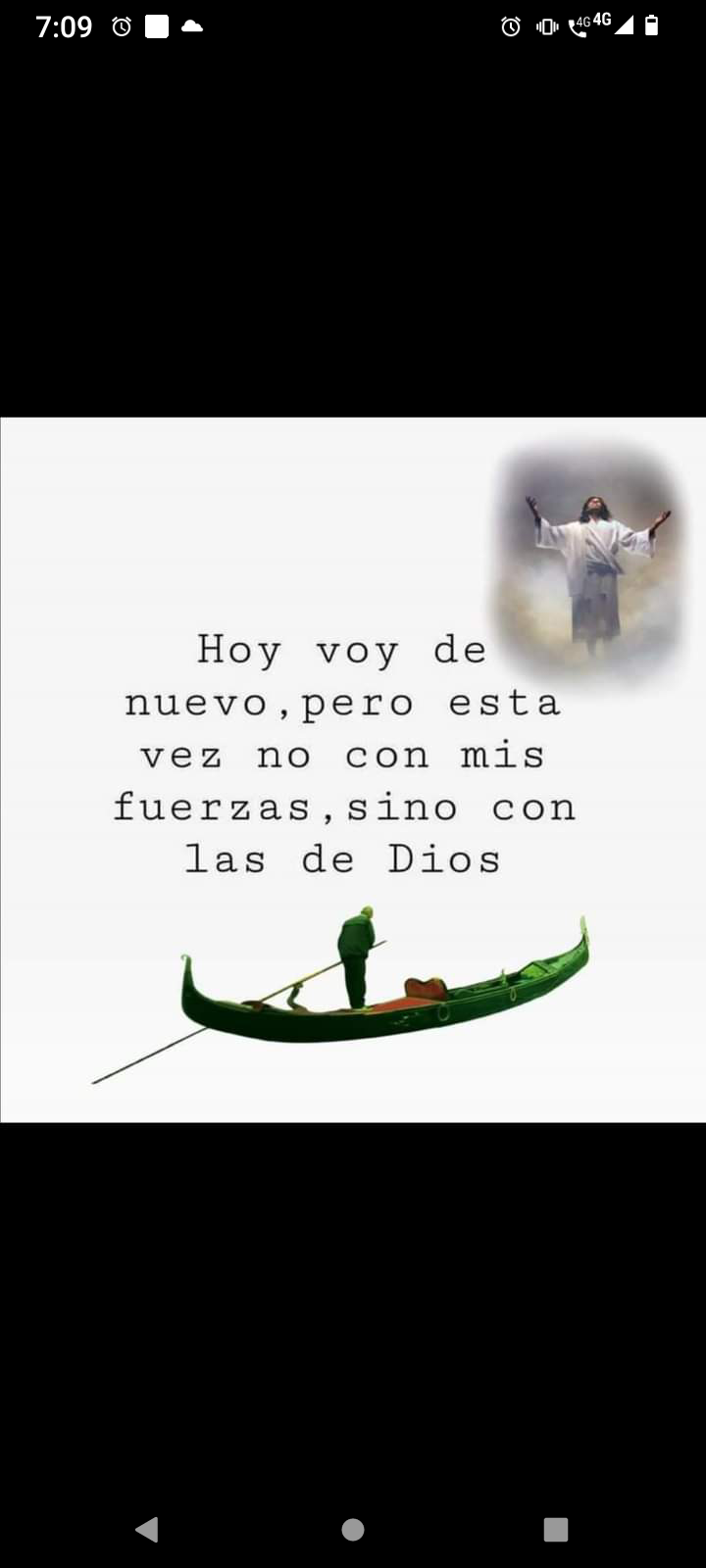Tap the battery indicator icon
The width and height of the screenshot is (706, 1568).
pos(653,26)
